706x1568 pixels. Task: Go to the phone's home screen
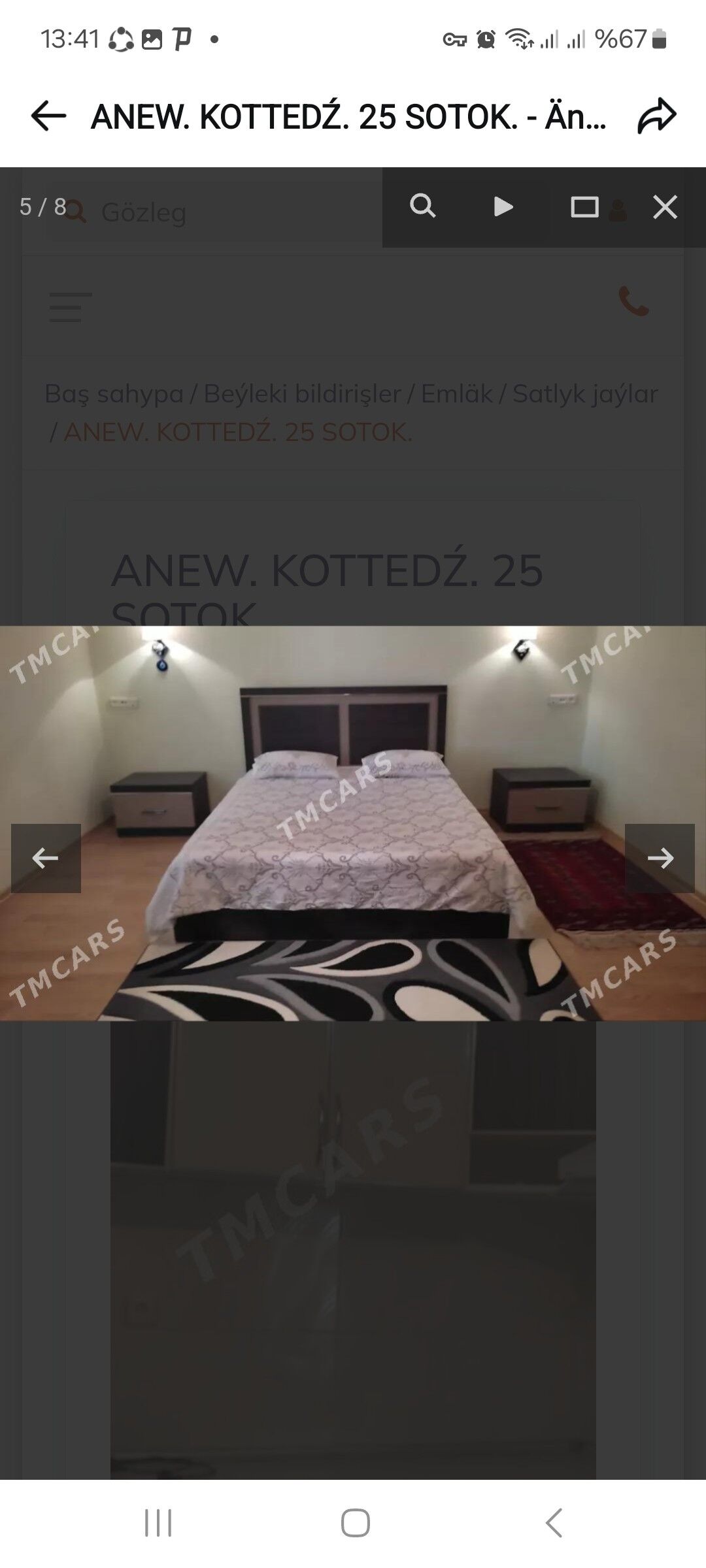pyautogui.click(x=355, y=1523)
